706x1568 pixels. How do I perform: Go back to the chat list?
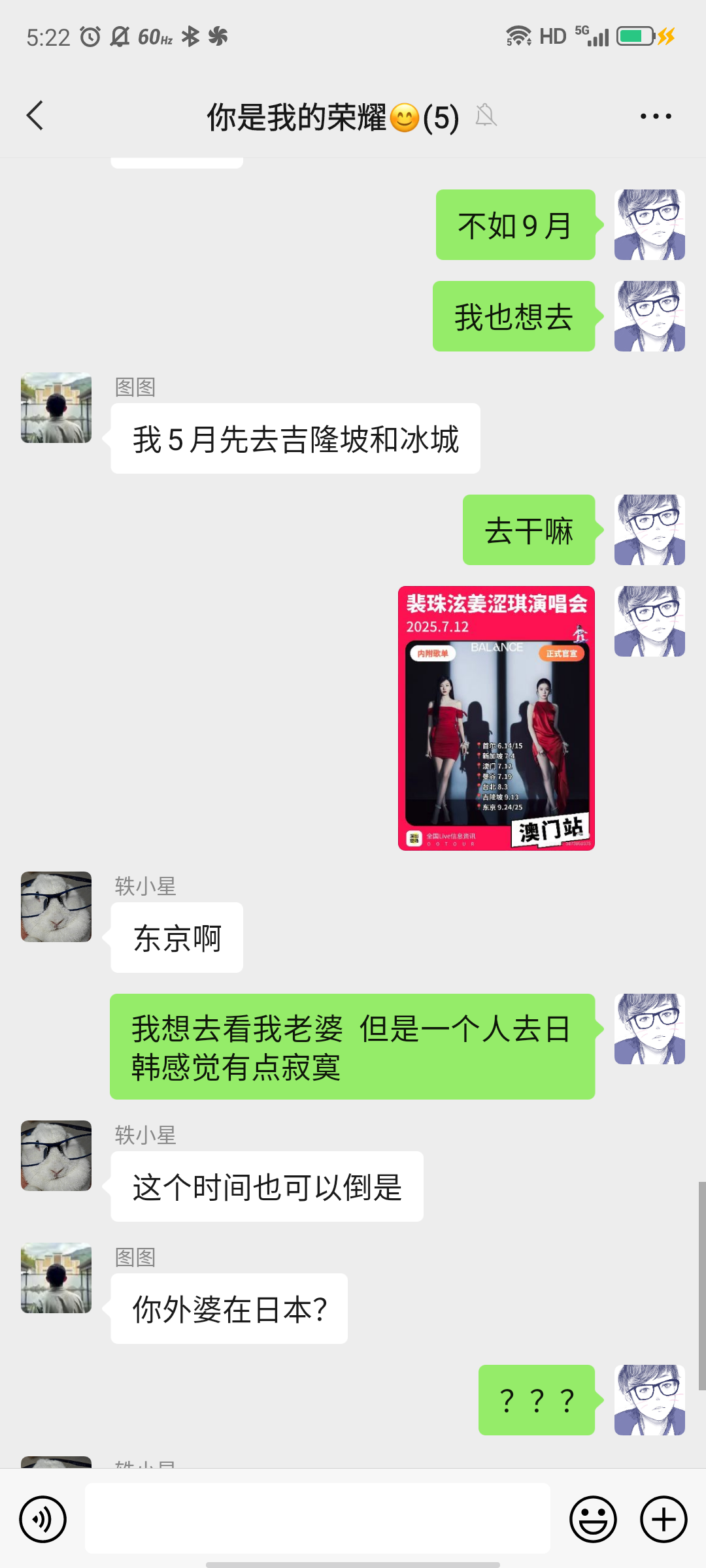35,116
